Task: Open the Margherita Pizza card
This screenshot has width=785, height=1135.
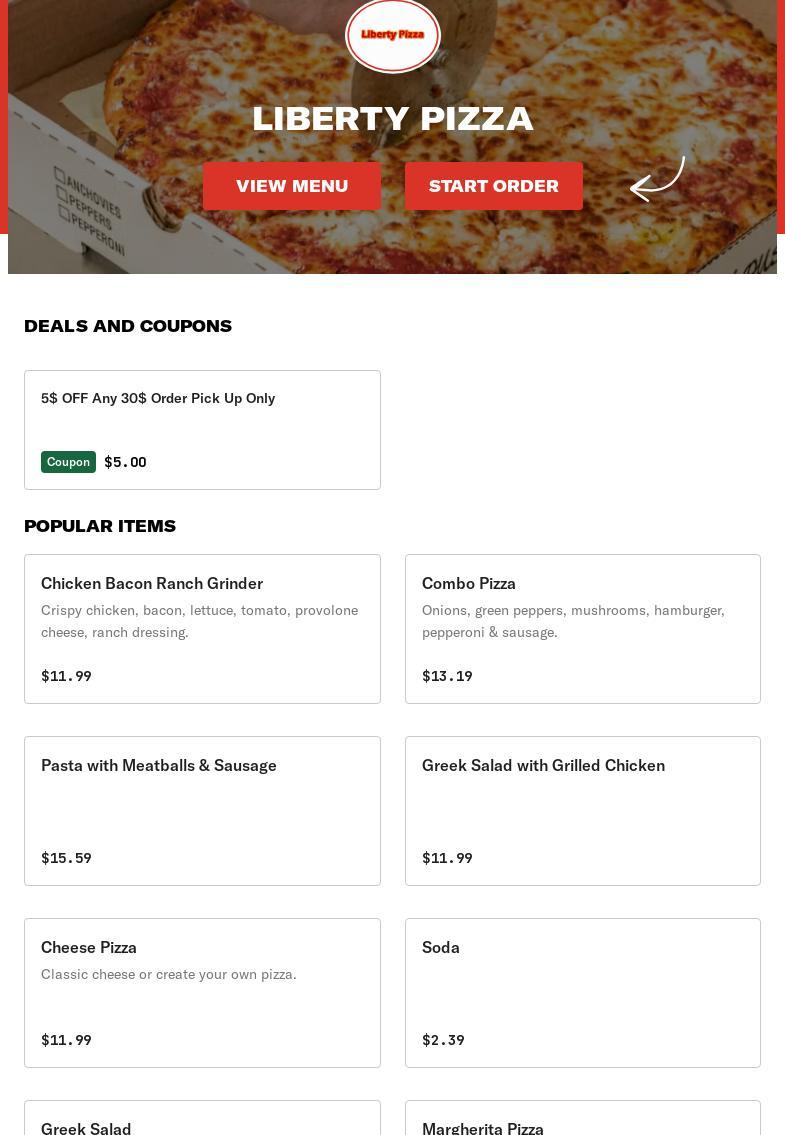Action: pyautogui.click(x=582, y=1120)
